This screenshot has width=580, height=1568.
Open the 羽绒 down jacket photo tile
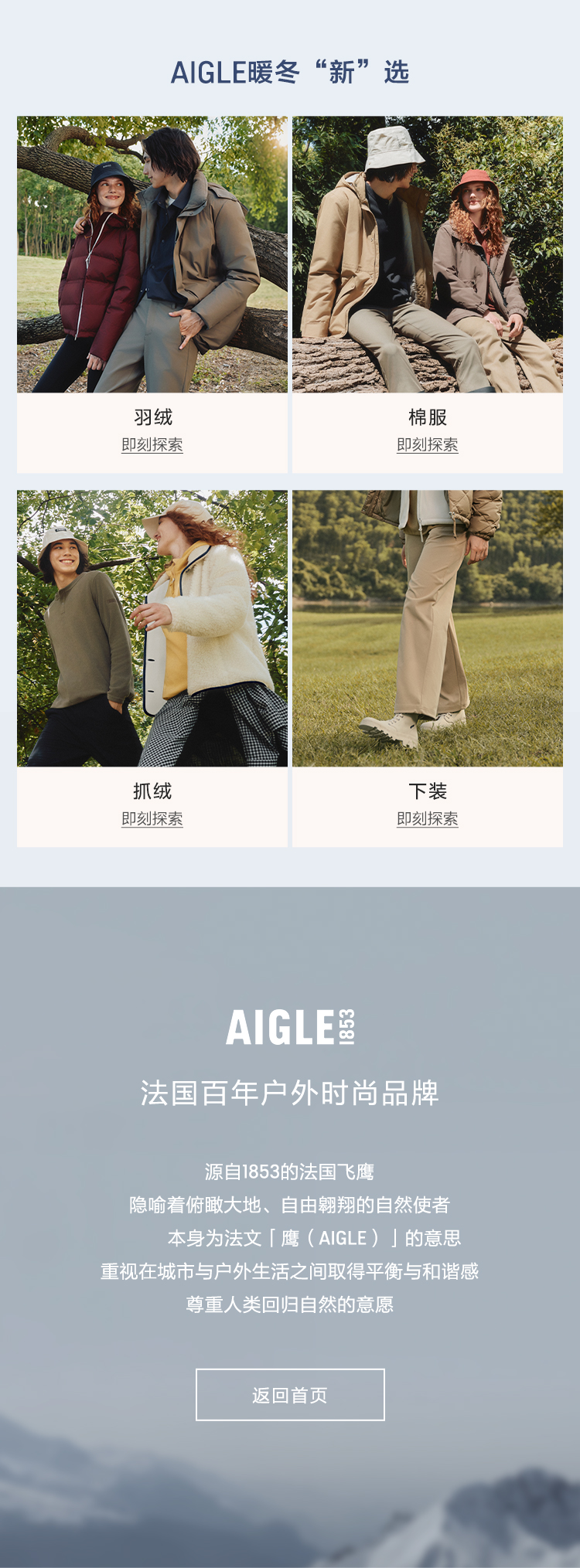tap(152, 254)
